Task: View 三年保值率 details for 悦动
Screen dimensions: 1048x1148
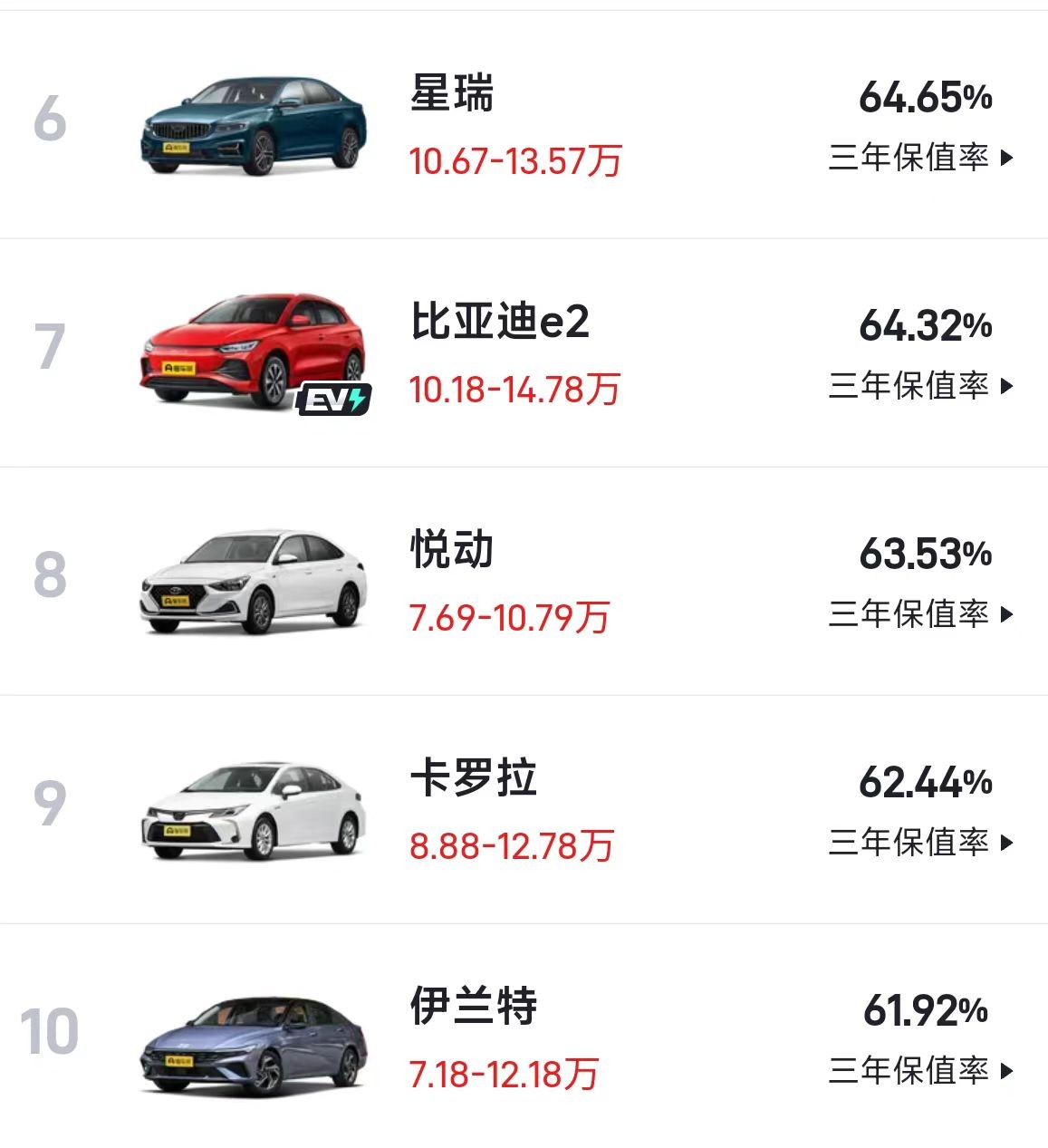Action: [920, 614]
